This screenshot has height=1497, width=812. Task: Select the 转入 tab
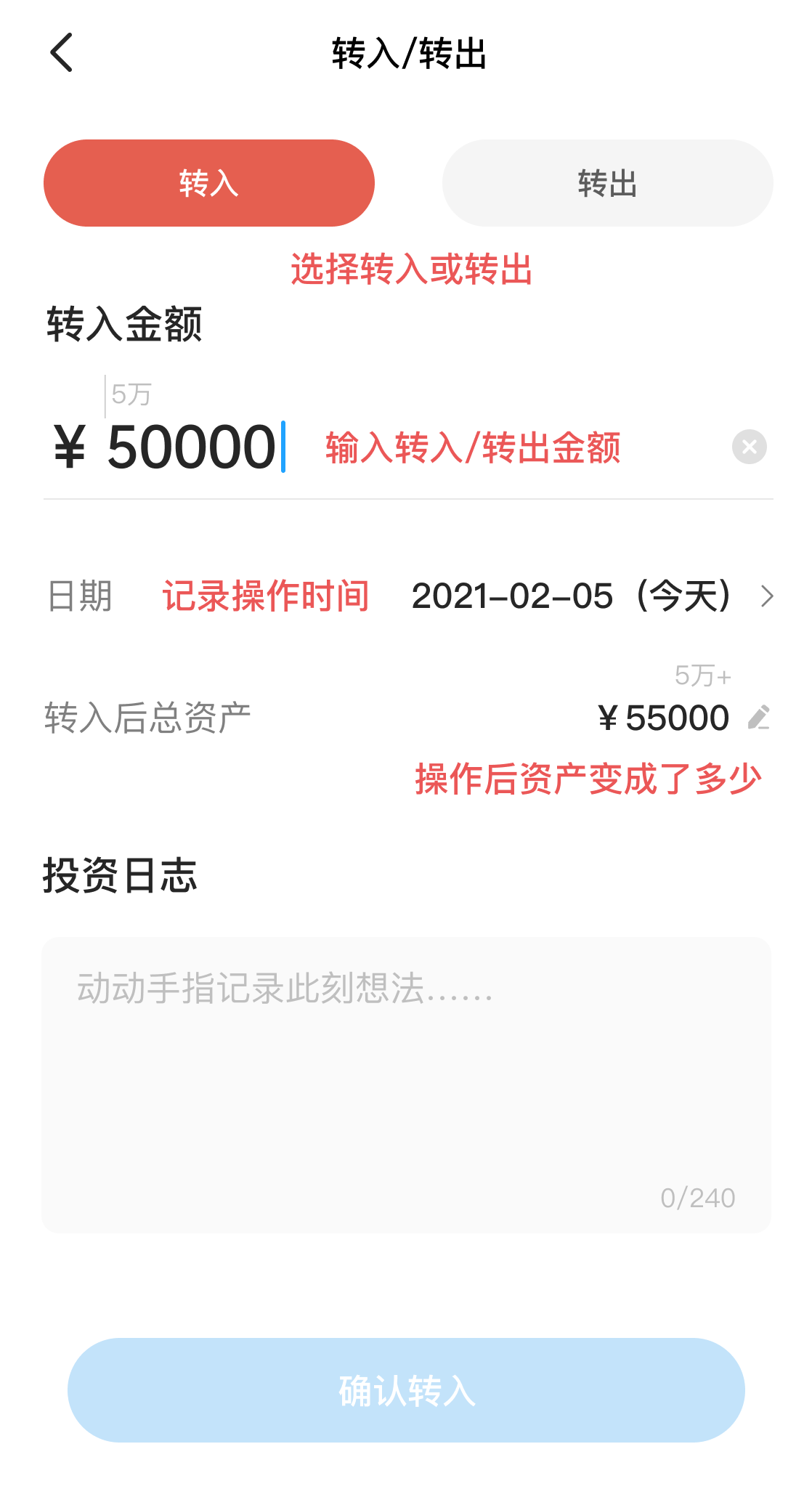209,183
